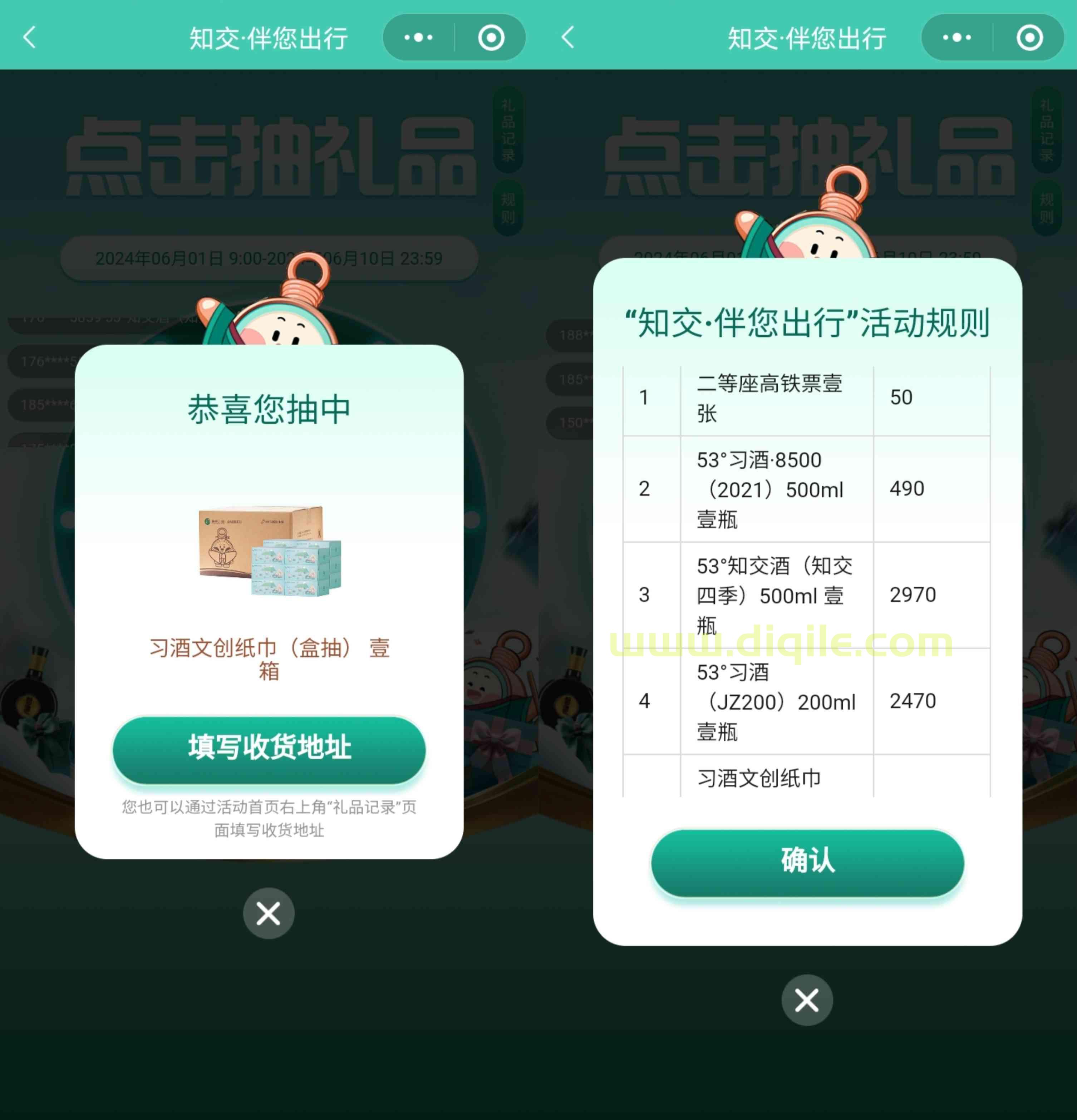The image size is (1077, 1120).
Task: Close the 恭喜您抽中 prize dialog
Action: tap(268, 913)
